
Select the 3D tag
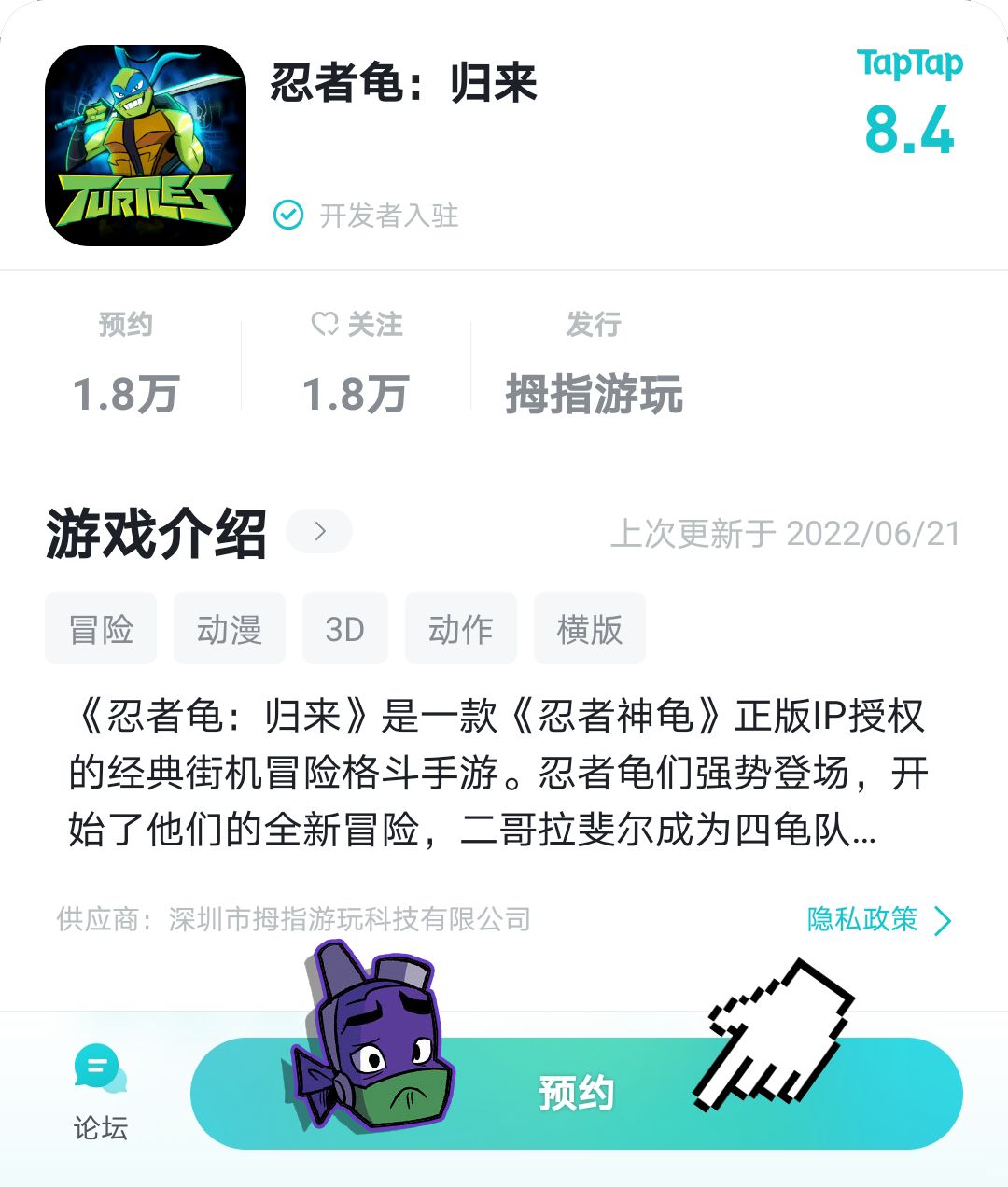[x=345, y=628]
